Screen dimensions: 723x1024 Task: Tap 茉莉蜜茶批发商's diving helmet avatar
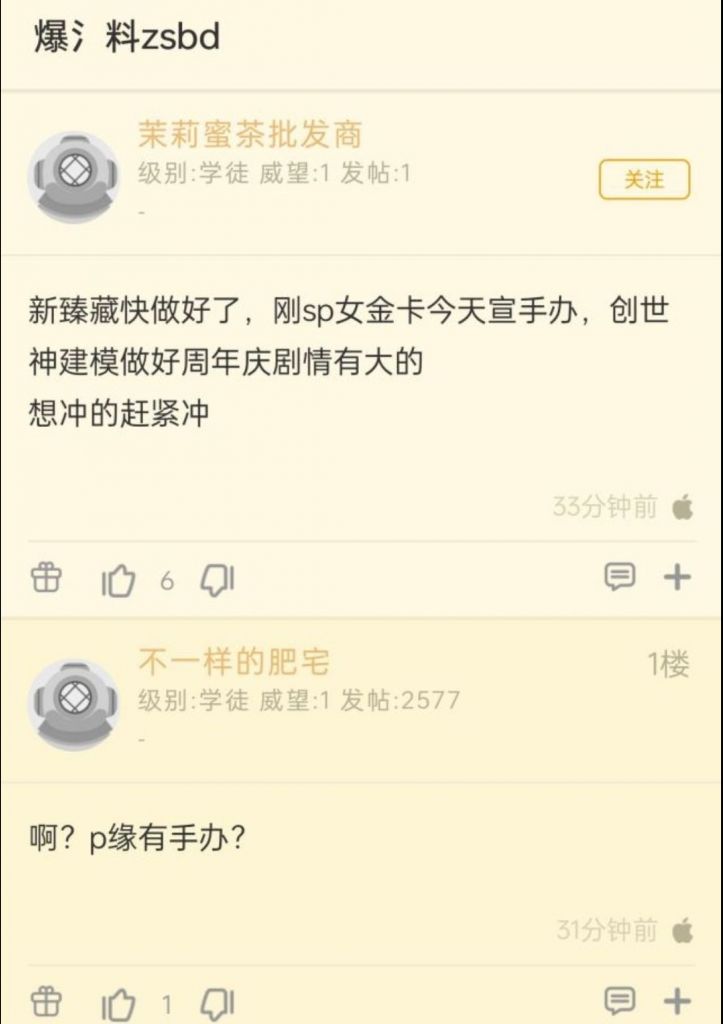(x=74, y=170)
